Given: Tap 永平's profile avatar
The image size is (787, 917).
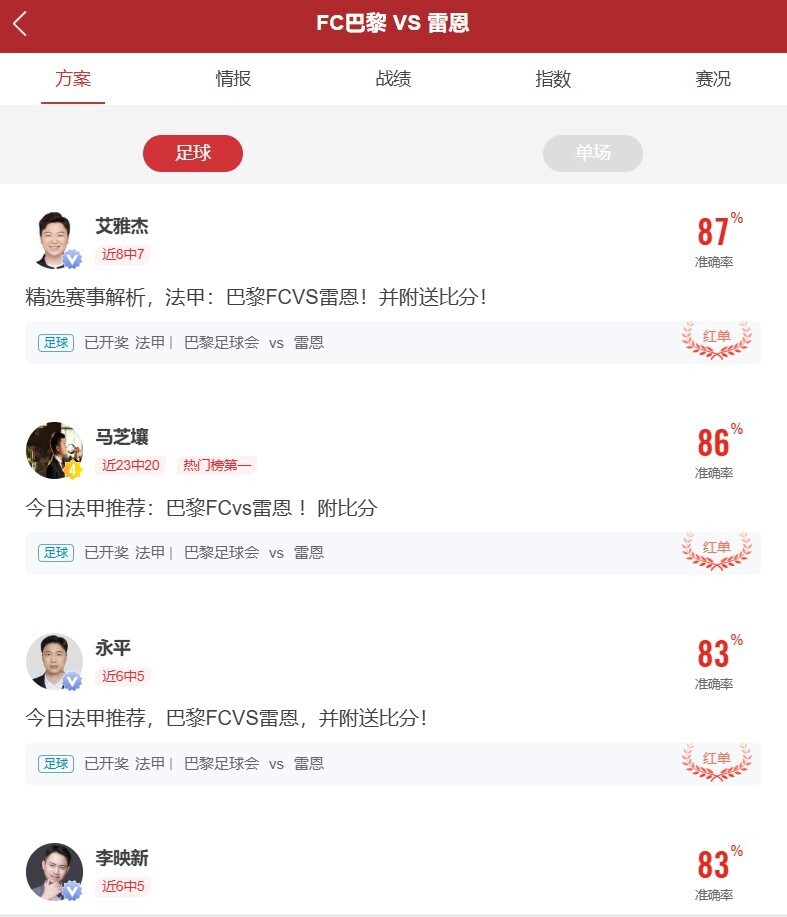Looking at the screenshot, I should point(54,661).
